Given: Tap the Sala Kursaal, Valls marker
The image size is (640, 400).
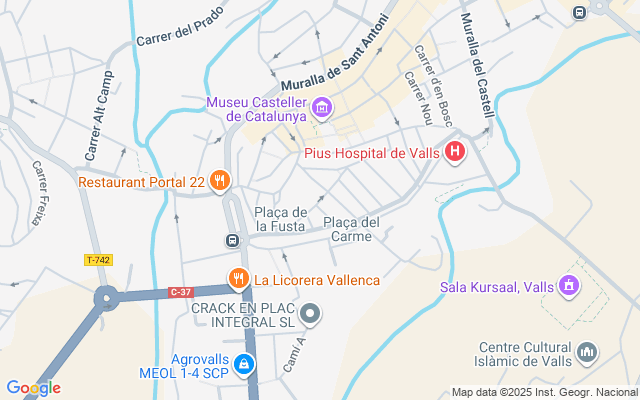Looking at the screenshot, I should click(x=569, y=287).
